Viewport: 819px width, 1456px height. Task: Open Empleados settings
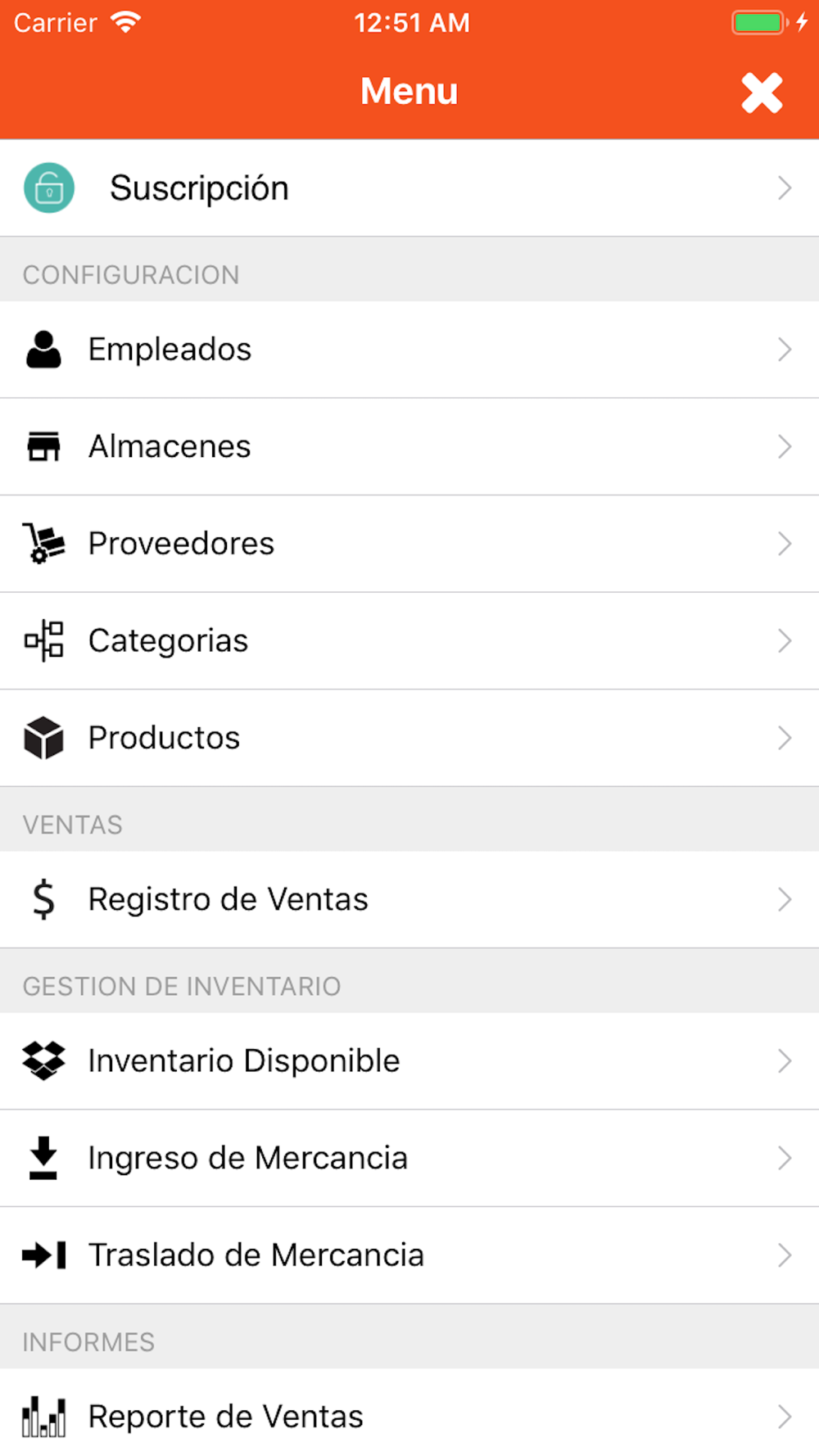pyautogui.click(x=409, y=350)
